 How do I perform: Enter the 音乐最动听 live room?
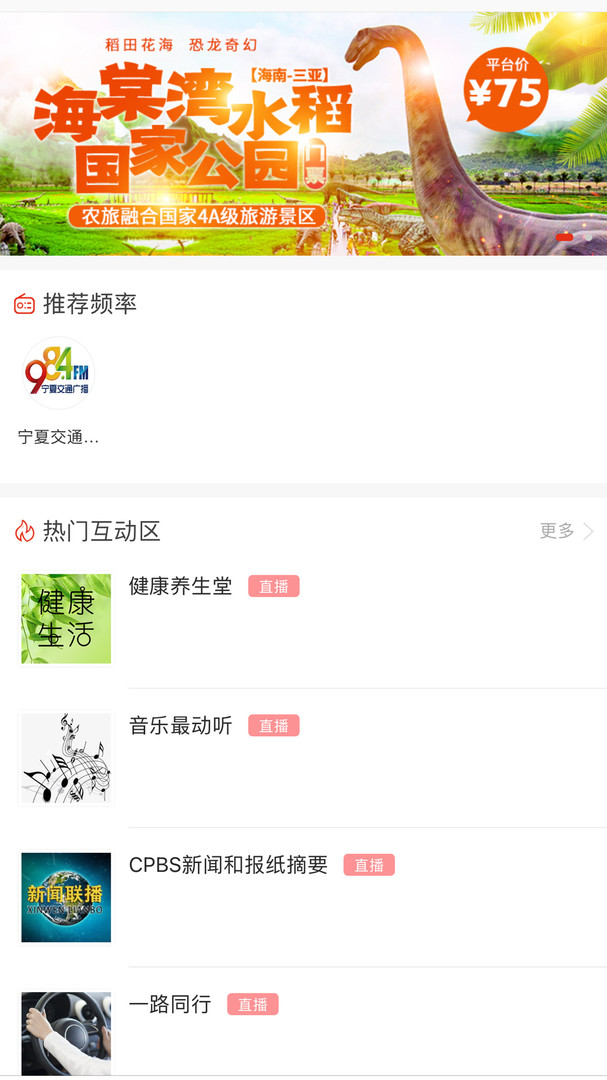180,726
